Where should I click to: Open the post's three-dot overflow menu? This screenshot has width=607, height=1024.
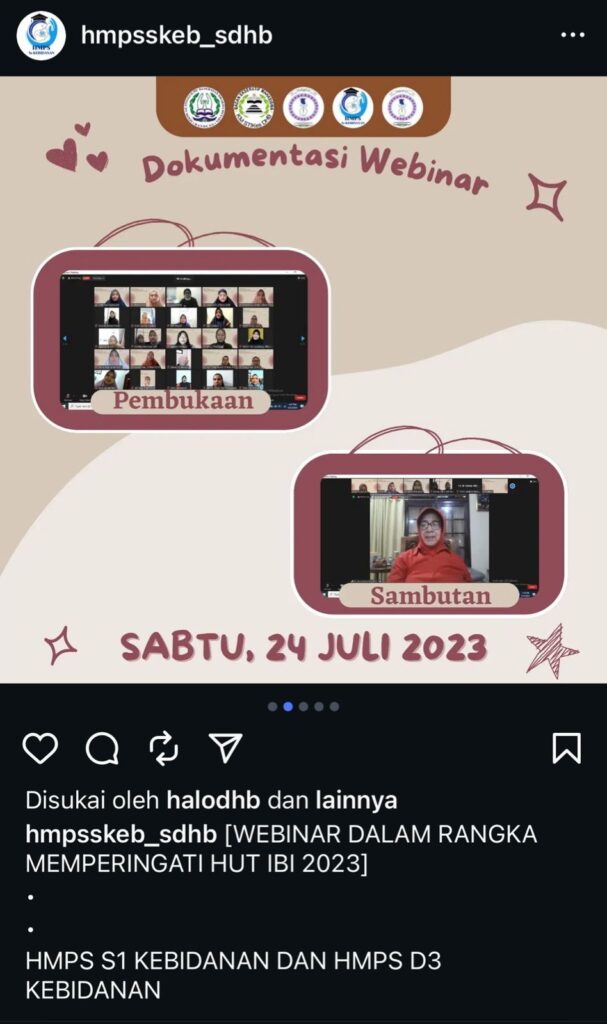572,35
